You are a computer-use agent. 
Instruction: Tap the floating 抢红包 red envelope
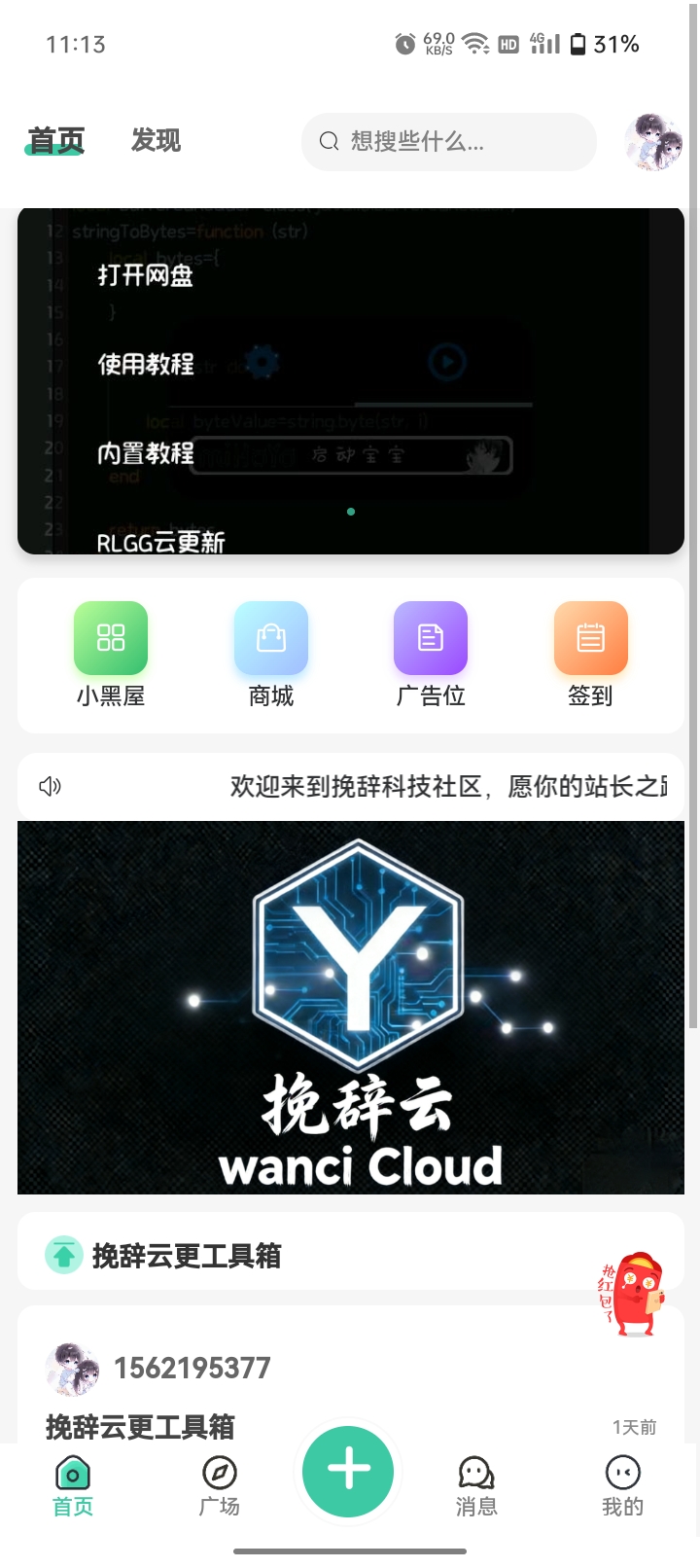coord(633,1294)
